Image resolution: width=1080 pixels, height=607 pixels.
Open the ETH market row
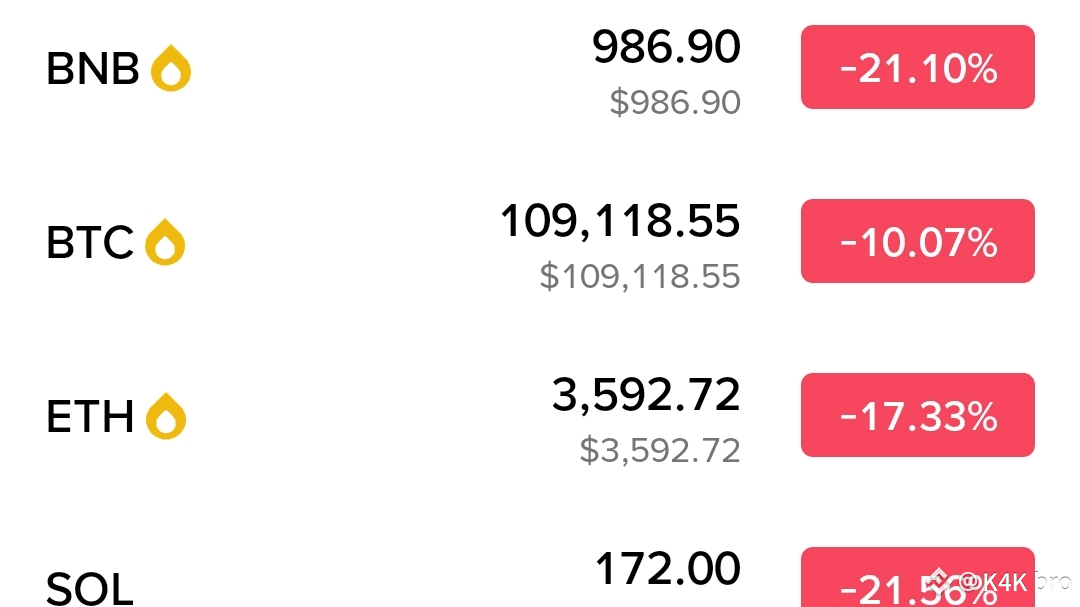(90, 417)
